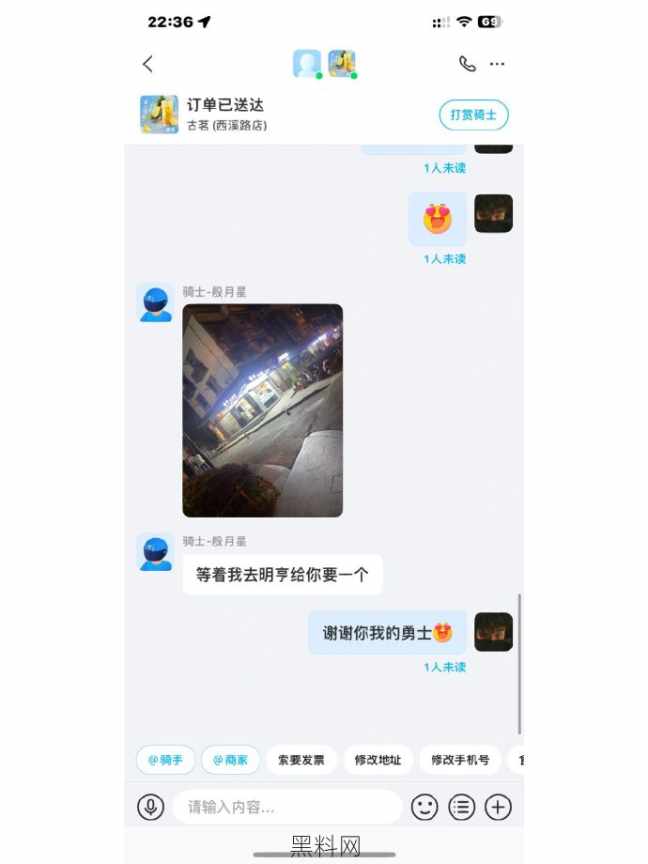Open the emoji picker

[x=425, y=807]
